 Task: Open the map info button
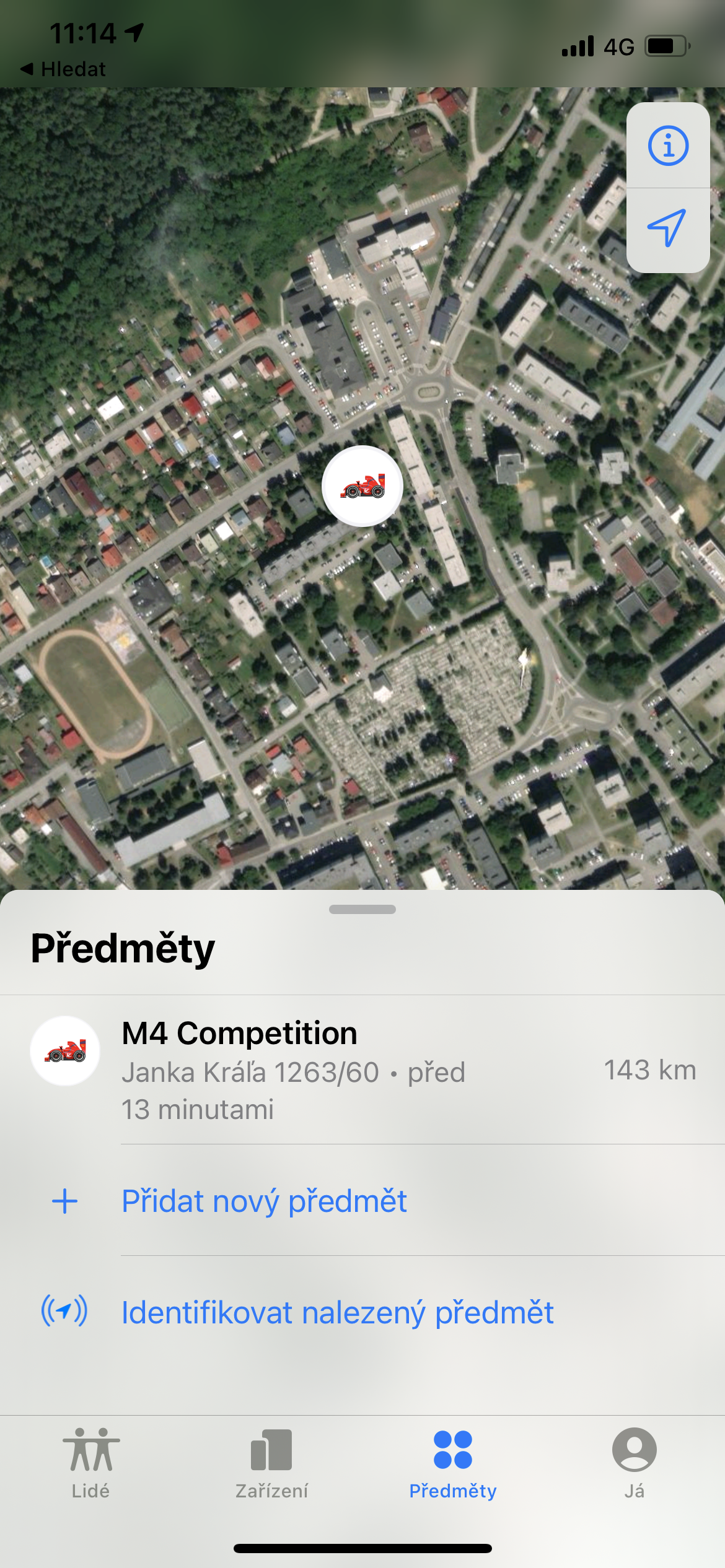668,146
